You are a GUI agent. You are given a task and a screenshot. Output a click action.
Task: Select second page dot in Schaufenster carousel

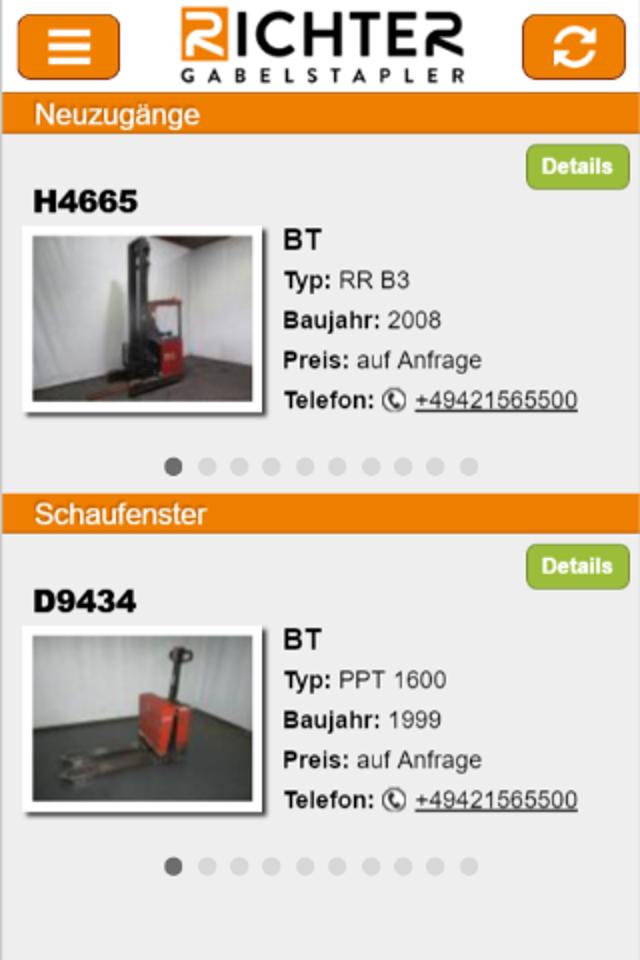coord(207,866)
